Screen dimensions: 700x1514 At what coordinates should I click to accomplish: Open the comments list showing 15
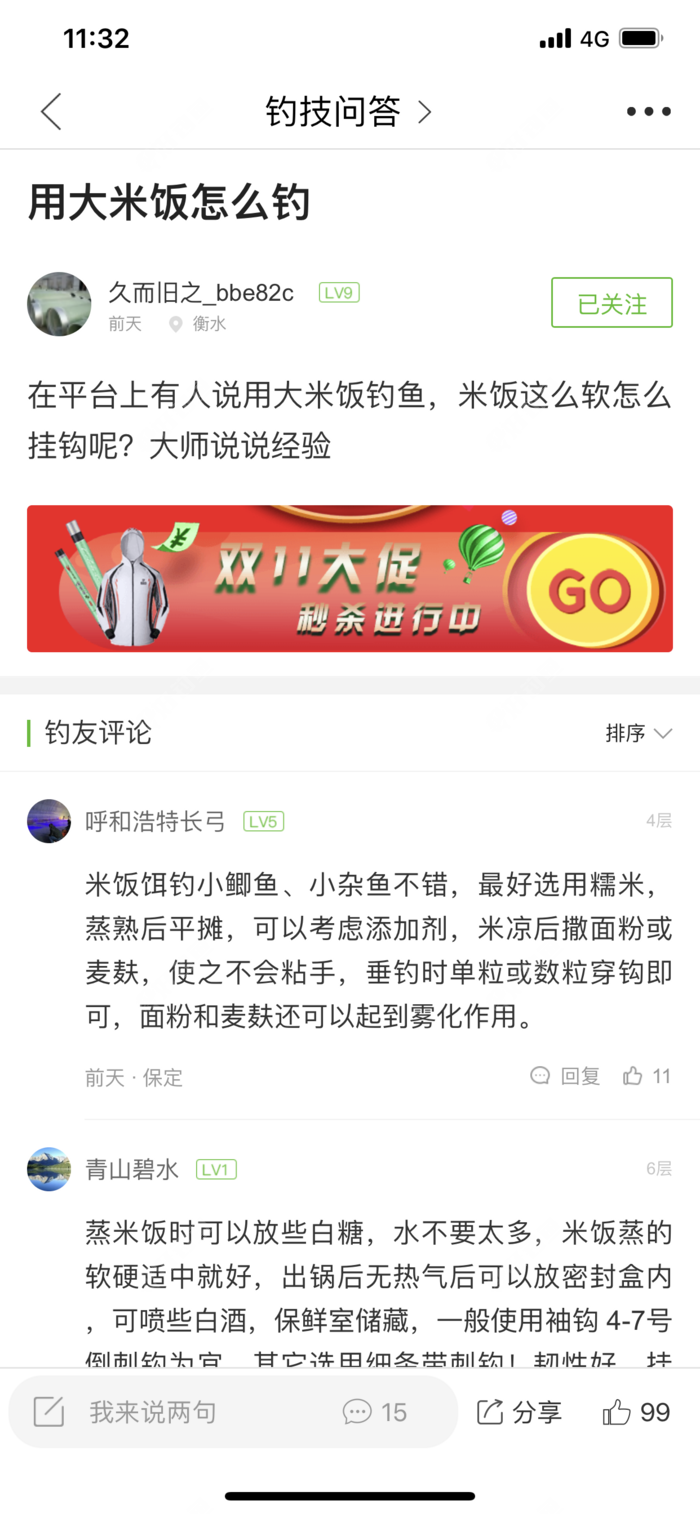(x=375, y=1412)
